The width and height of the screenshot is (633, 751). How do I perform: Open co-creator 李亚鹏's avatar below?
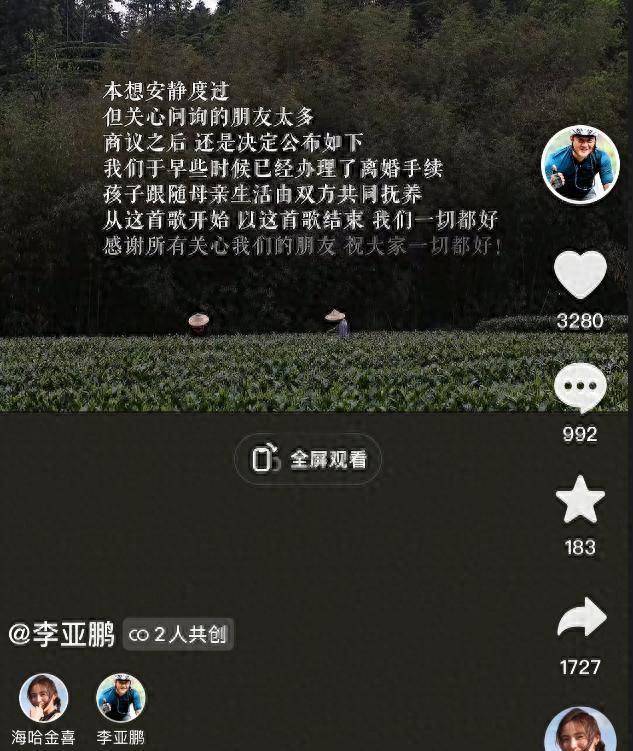[121, 698]
